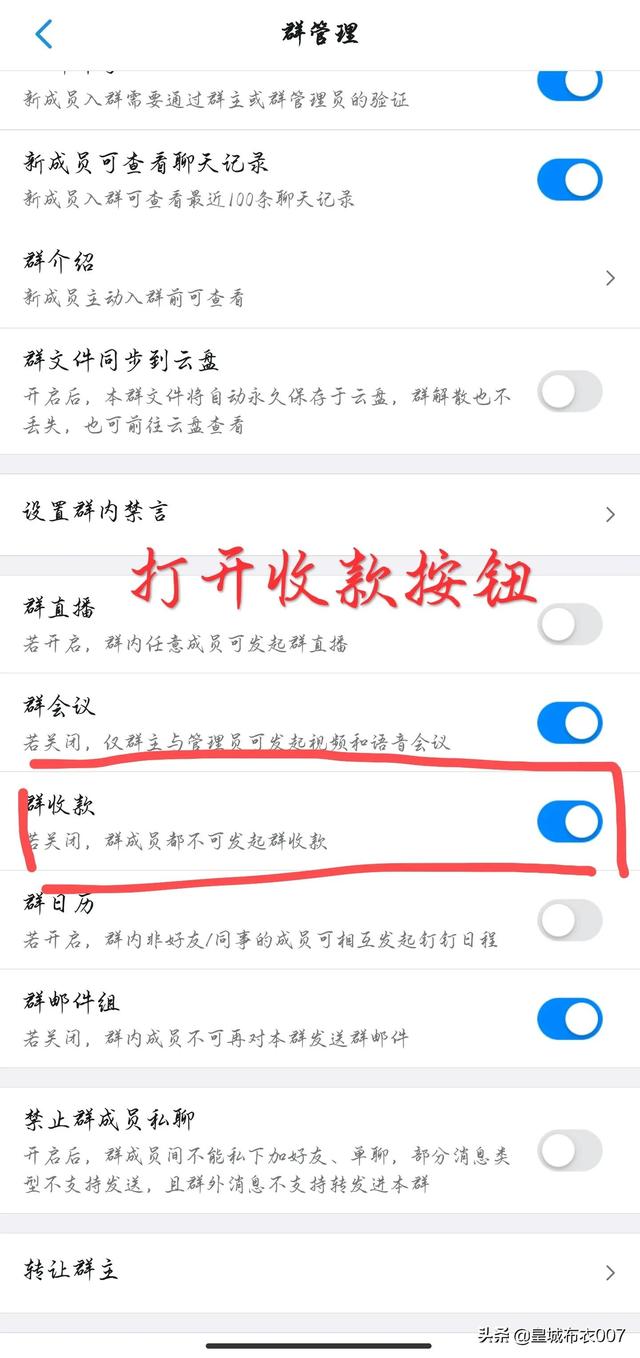640x1358 pixels.
Task: Toggle 新成员可查看聊天记录 switch
Action: [569, 180]
